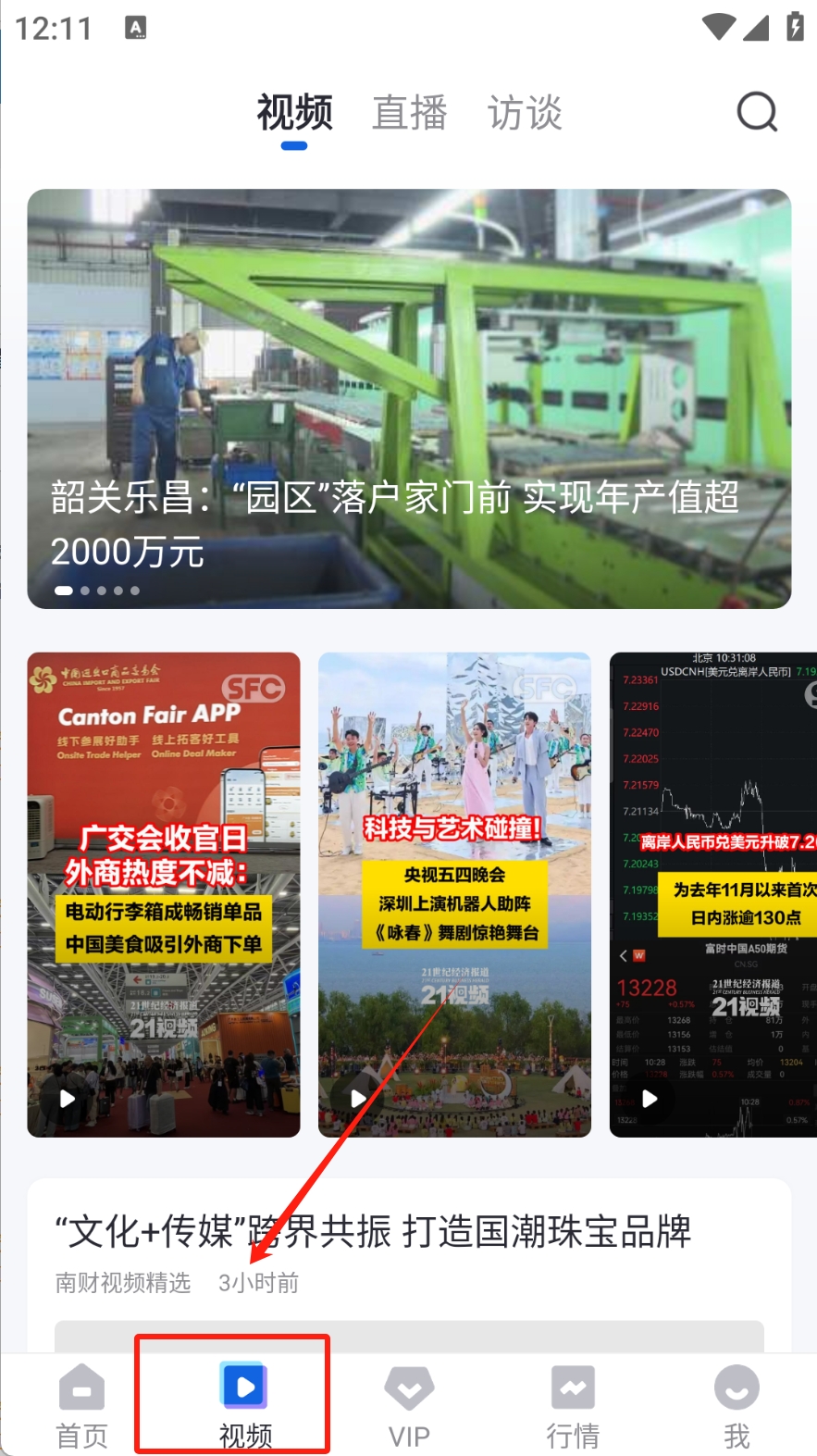Open the "文化+传媒"跨界共振 article
Viewport: 817px width, 1456px height.
click(x=374, y=1232)
